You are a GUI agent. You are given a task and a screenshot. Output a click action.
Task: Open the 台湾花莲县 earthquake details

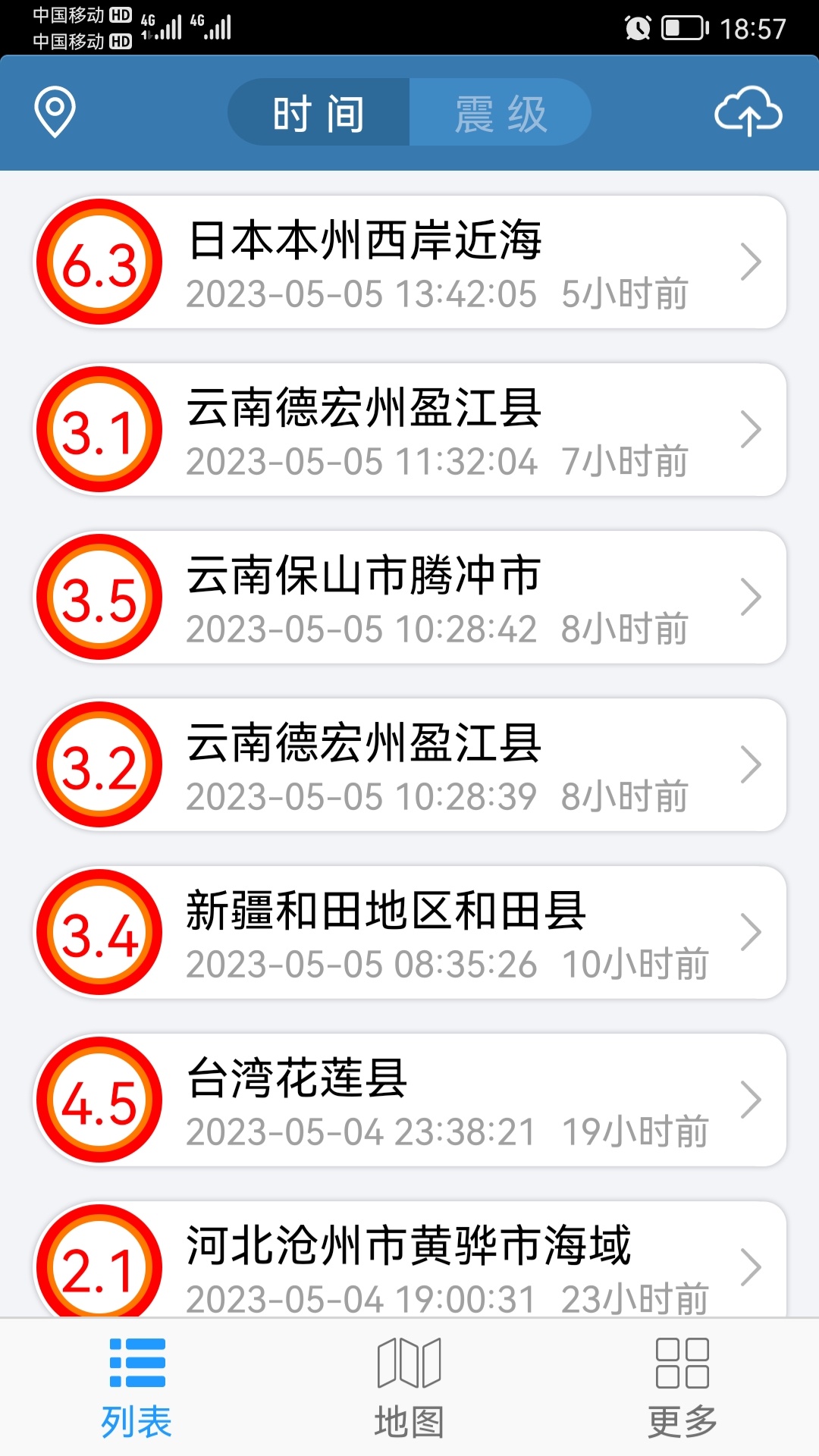(x=409, y=1100)
